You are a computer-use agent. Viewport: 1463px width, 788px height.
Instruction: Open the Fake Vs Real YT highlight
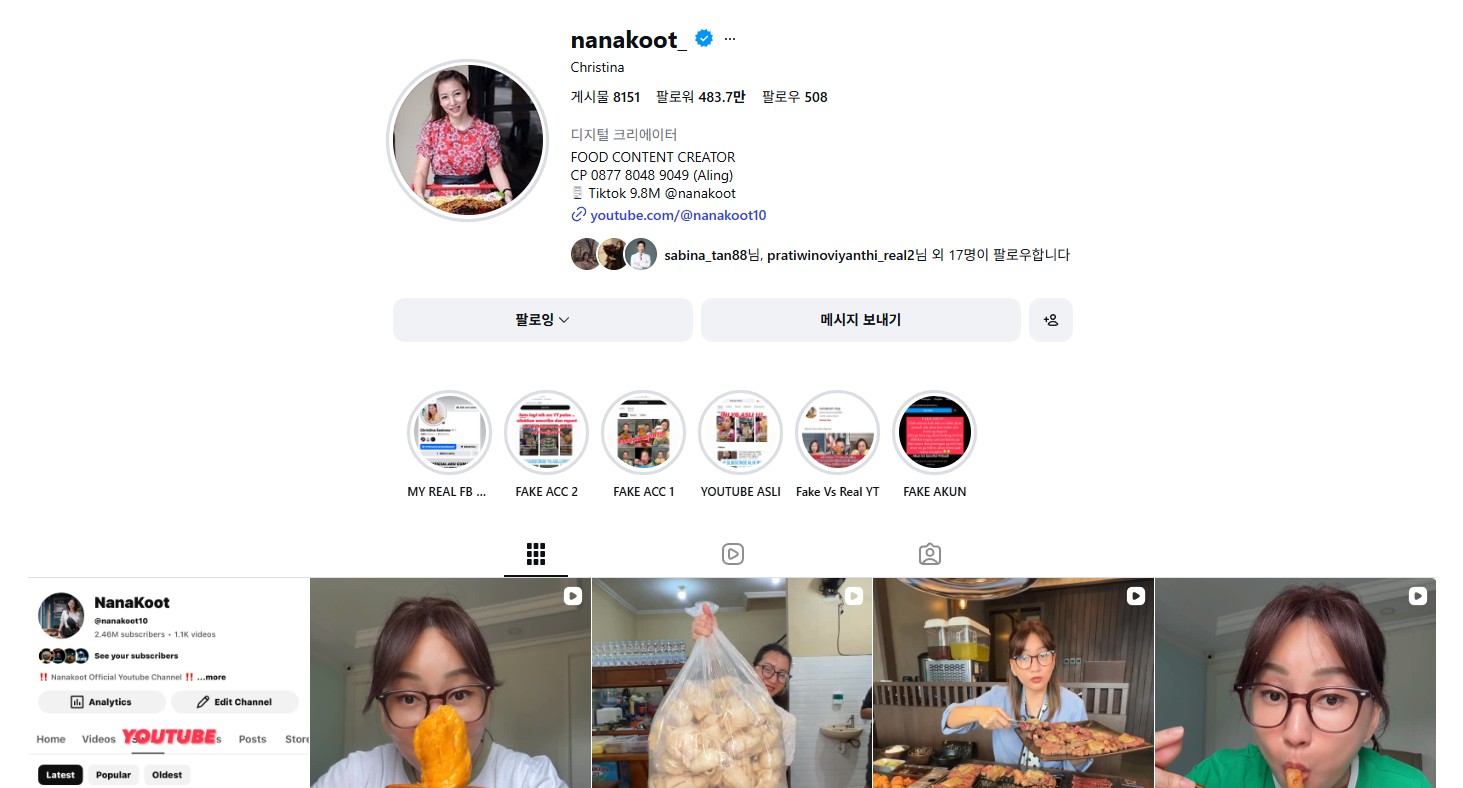(837, 433)
